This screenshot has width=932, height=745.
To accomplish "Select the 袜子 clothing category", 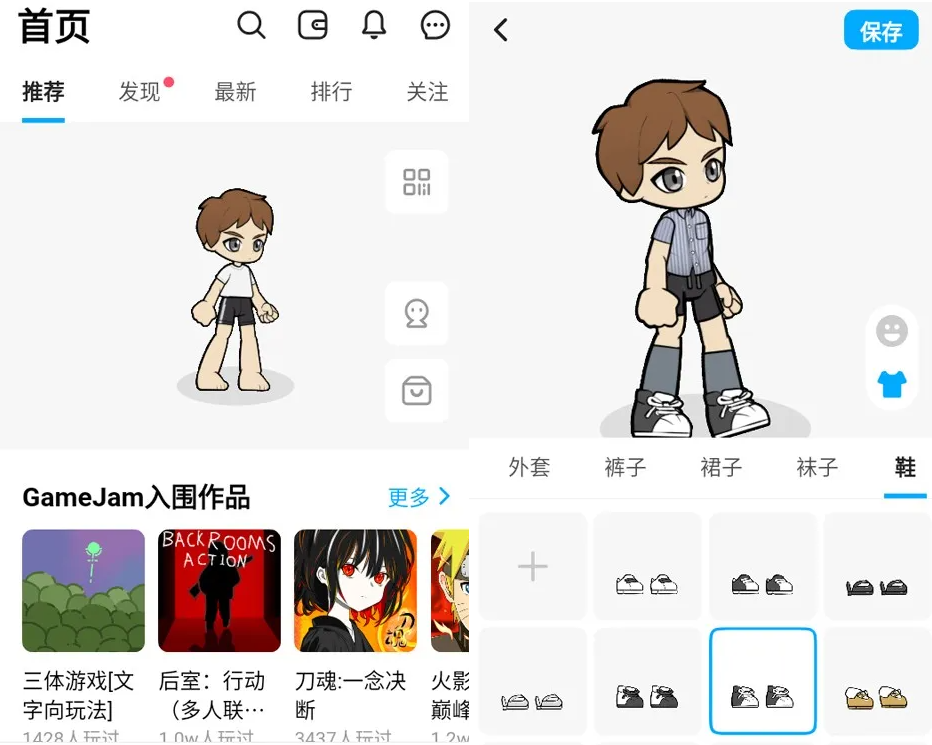I will tap(817, 467).
